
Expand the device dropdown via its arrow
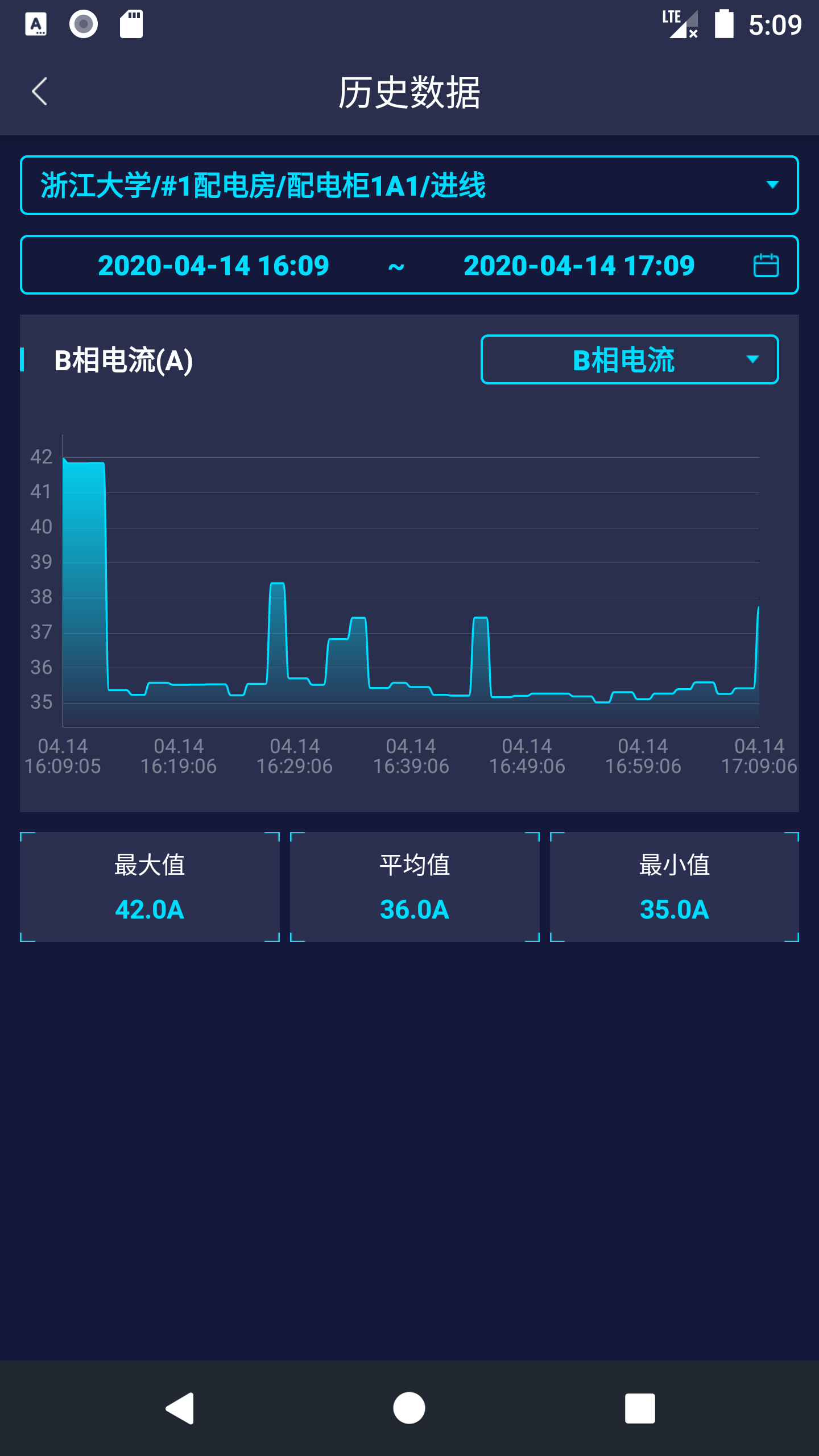772,184
